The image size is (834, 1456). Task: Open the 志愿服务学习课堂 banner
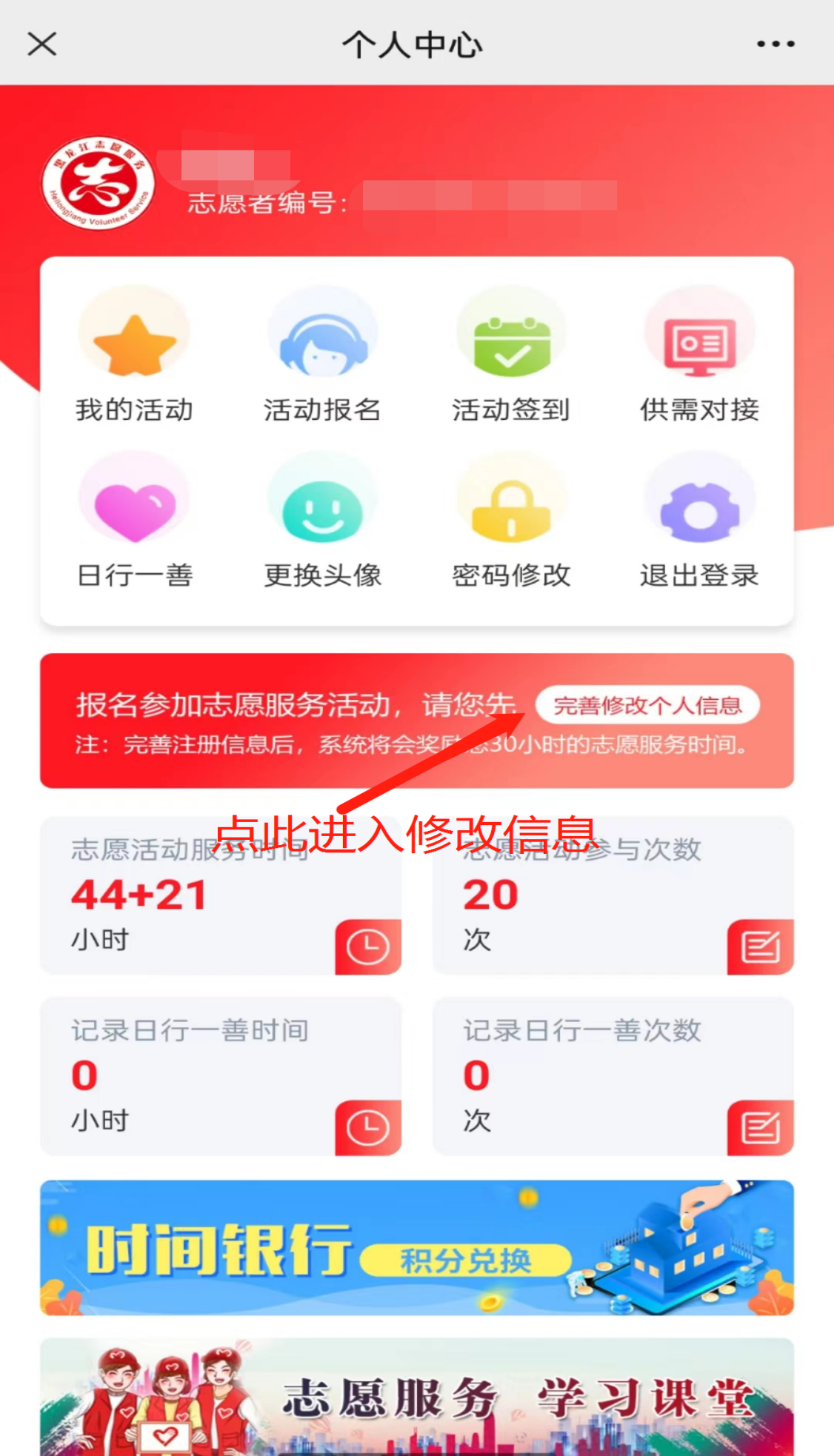417,1397
